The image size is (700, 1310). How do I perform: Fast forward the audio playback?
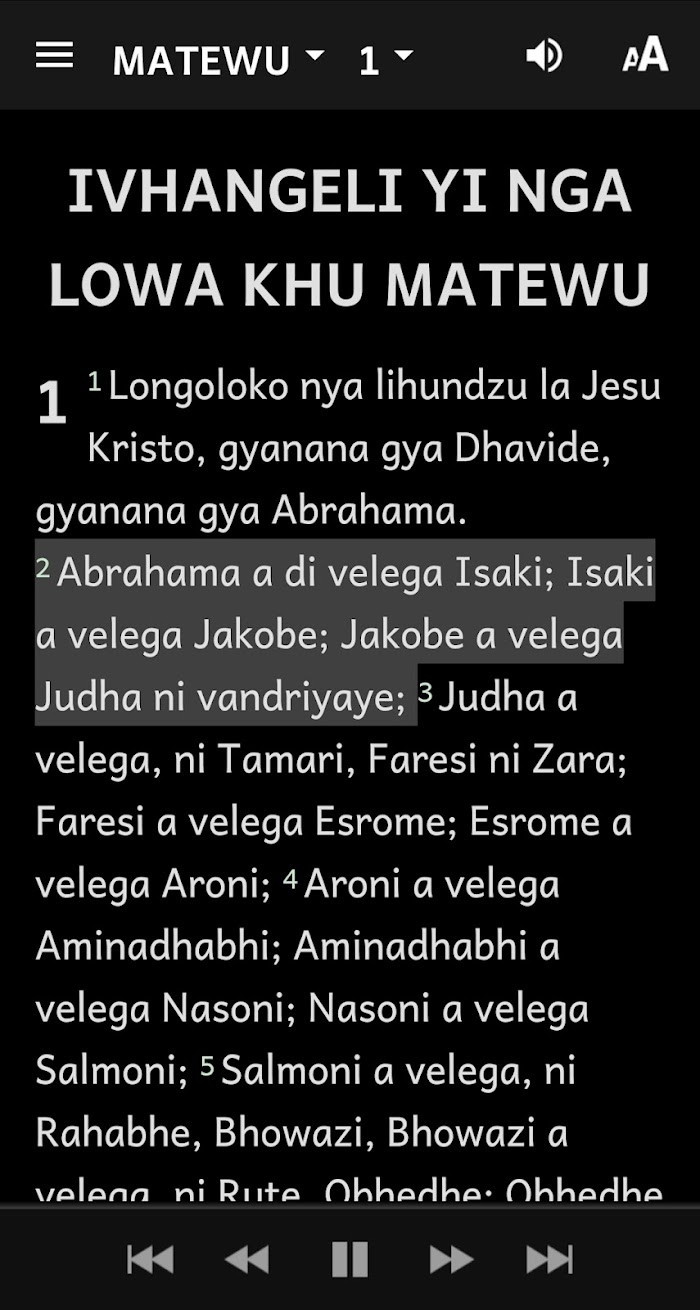point(451,1259)
